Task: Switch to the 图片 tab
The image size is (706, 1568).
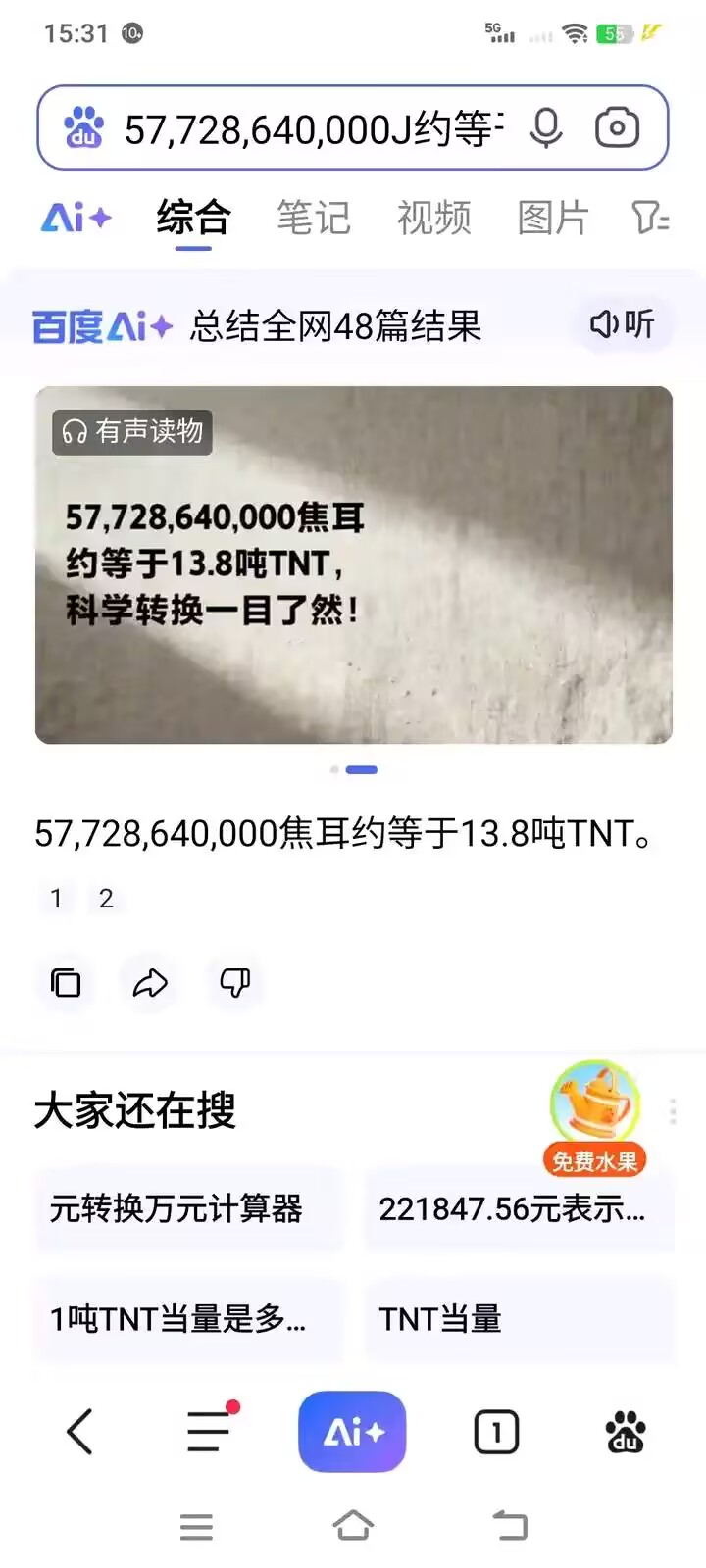Action: point(552,218)
